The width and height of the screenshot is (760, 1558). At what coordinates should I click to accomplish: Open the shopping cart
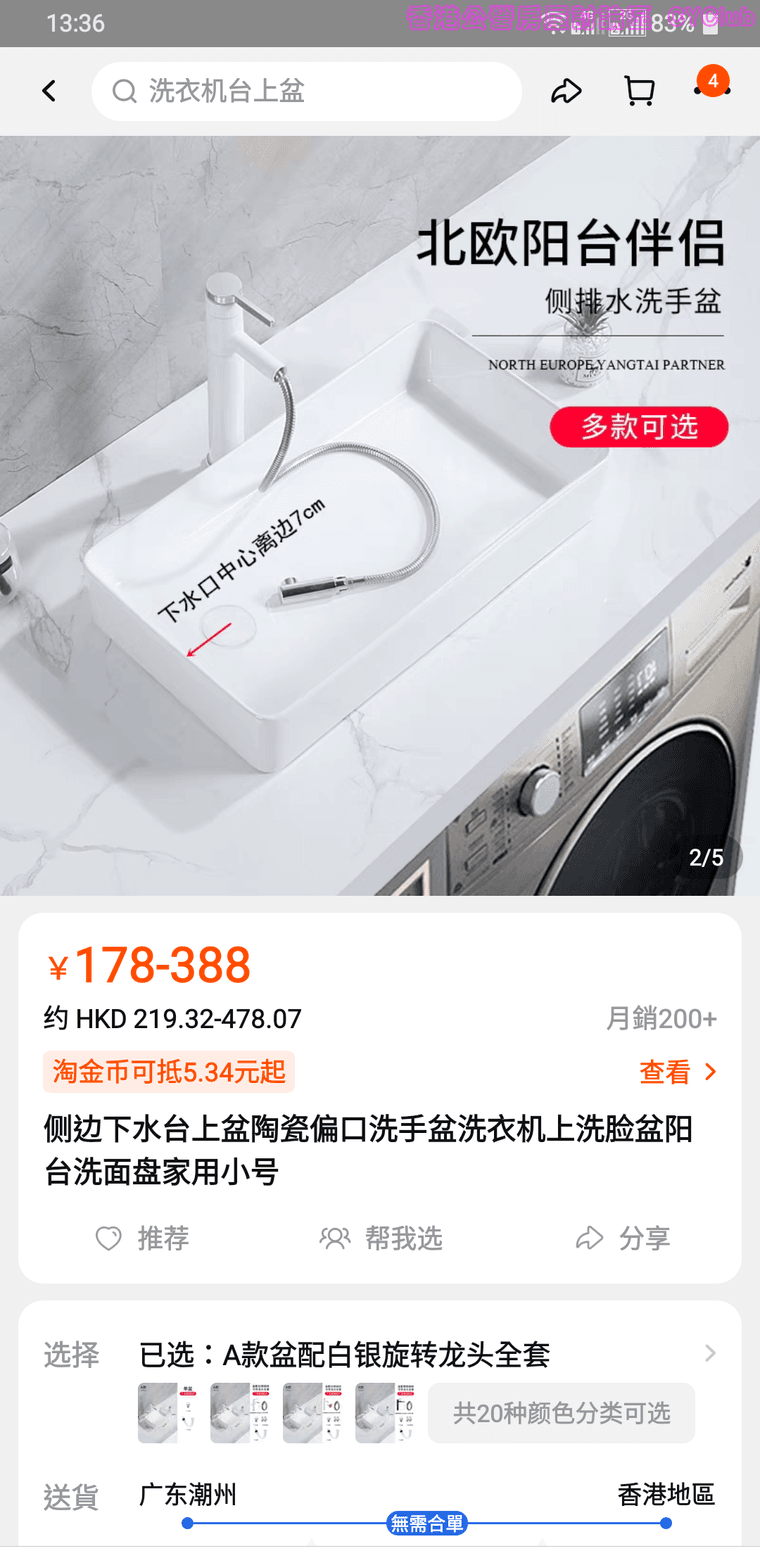639,92
